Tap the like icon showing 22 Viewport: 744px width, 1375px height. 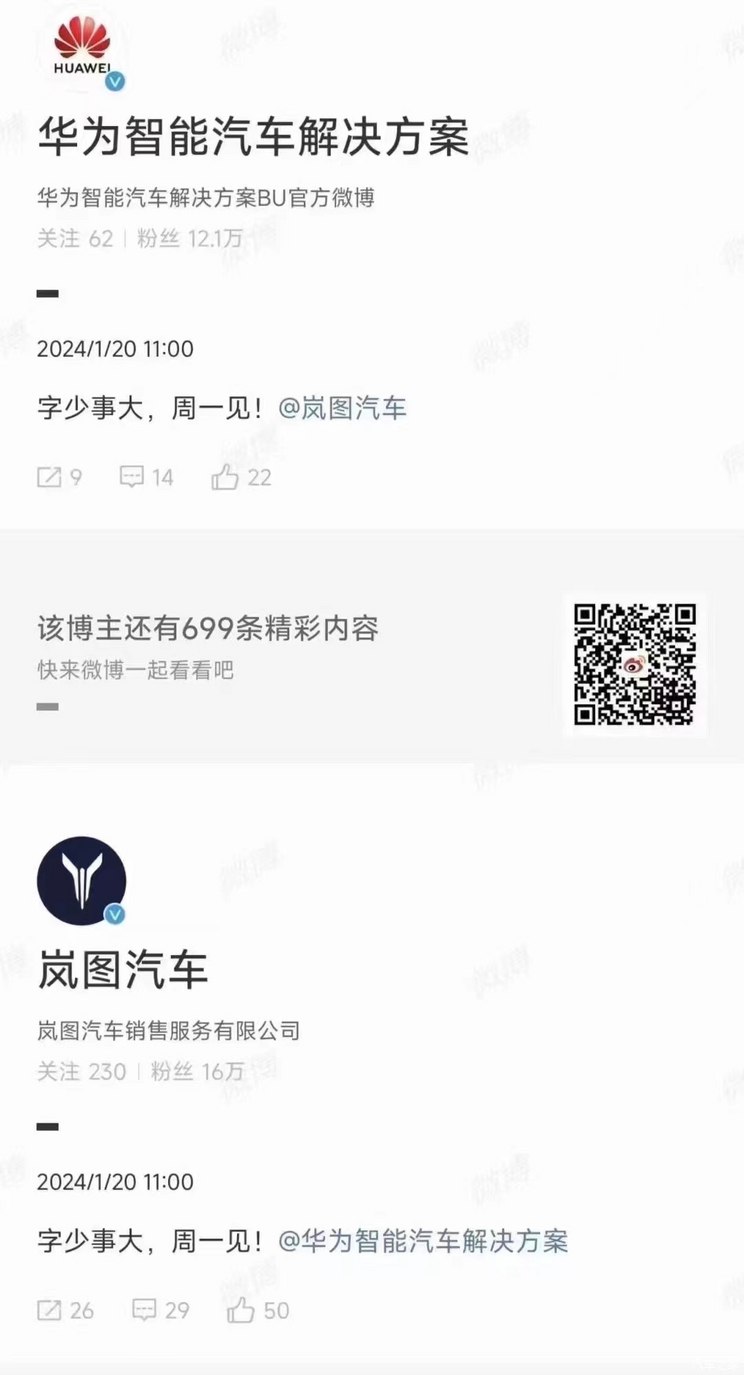[x=227, y=477]
